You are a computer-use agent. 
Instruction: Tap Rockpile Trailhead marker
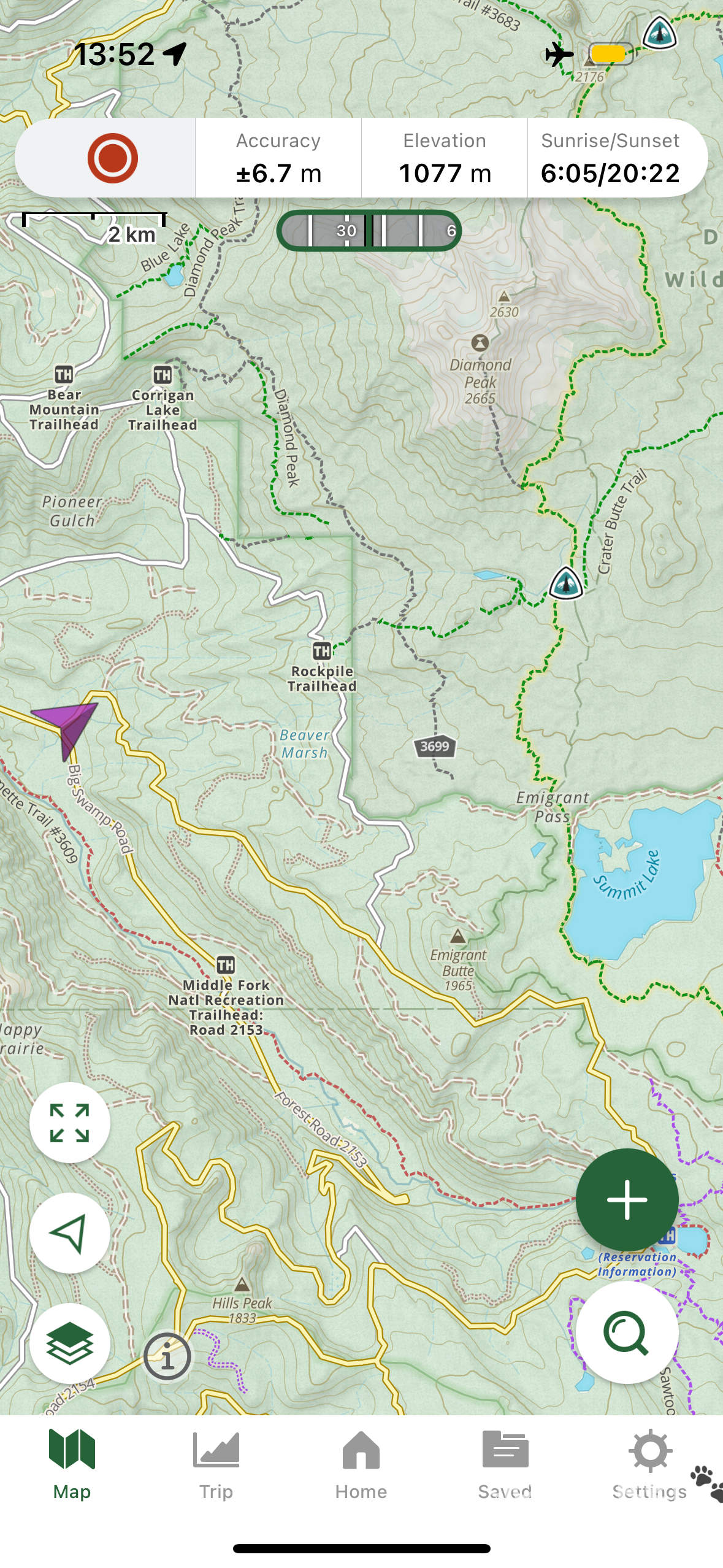(322, 651)
